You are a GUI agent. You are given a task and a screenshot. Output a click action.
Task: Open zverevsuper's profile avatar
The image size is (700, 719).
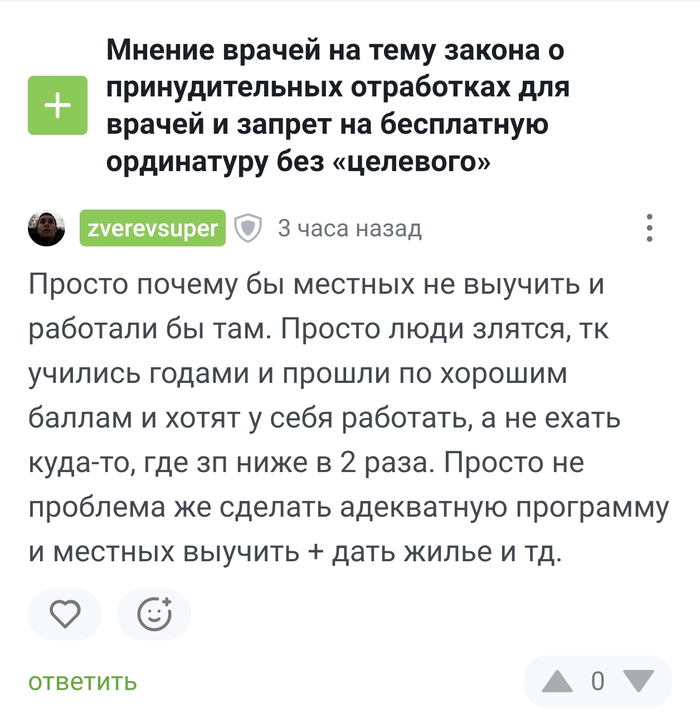tap(46, 229)
